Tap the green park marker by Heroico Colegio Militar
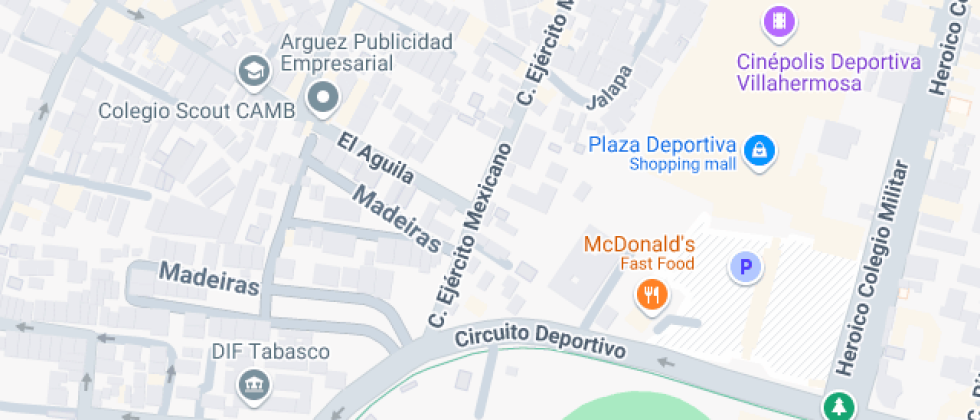The width and height of the screenshot is (980, 420). [838, 406]
